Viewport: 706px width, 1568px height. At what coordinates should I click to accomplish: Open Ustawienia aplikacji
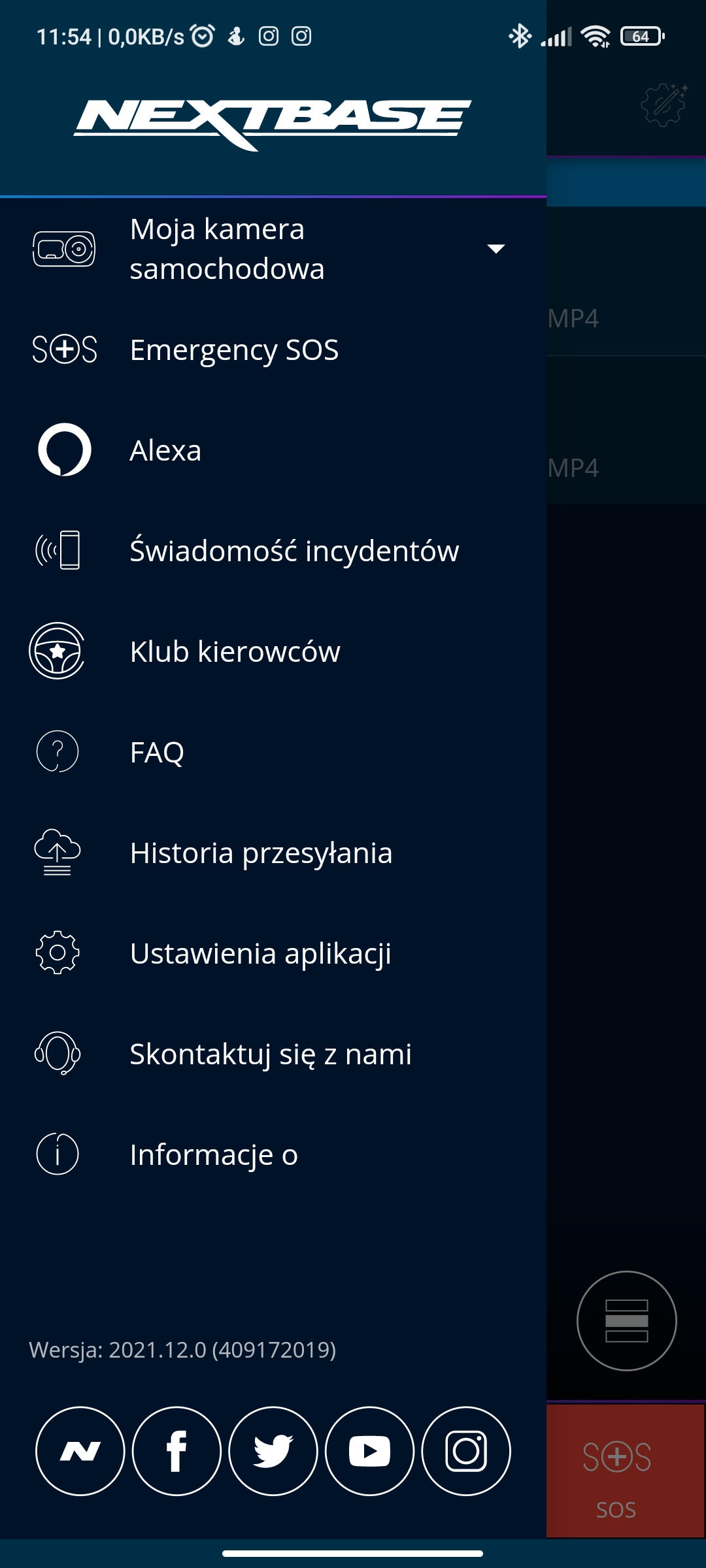coord(273,953)
